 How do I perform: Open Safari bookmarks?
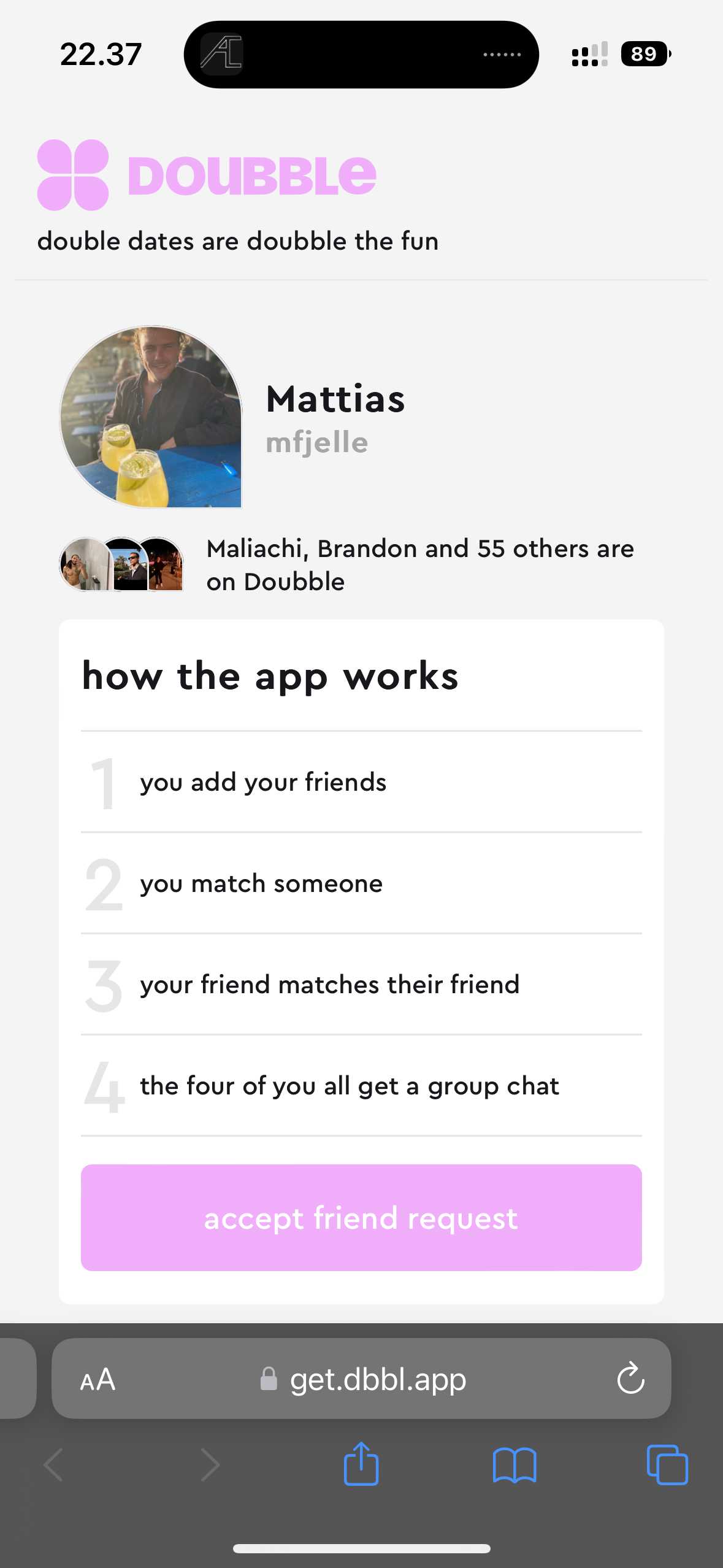[x=515, y=1466]
